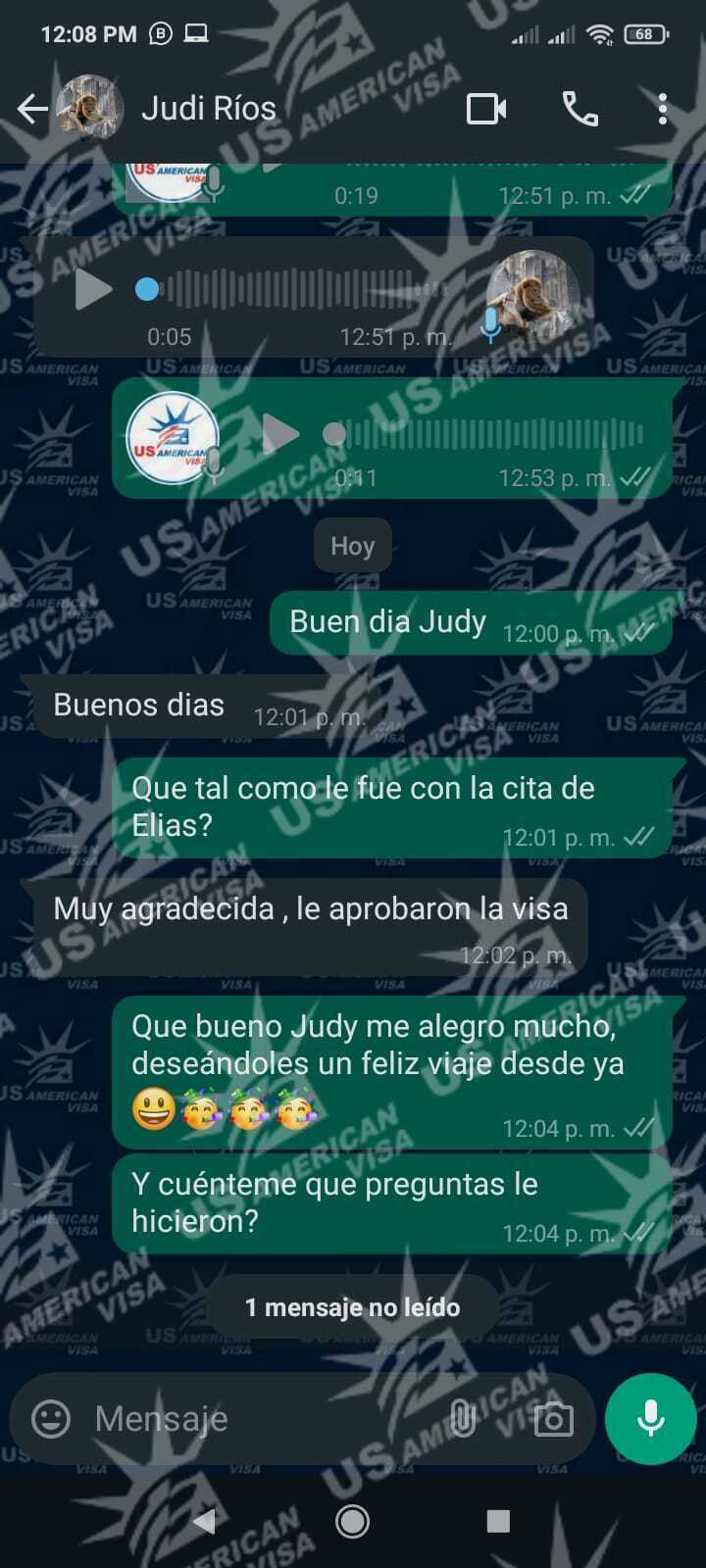Start a video call with Judi Ríos
The width and height of the screenshot is (706, 1568).
point(486,109)
